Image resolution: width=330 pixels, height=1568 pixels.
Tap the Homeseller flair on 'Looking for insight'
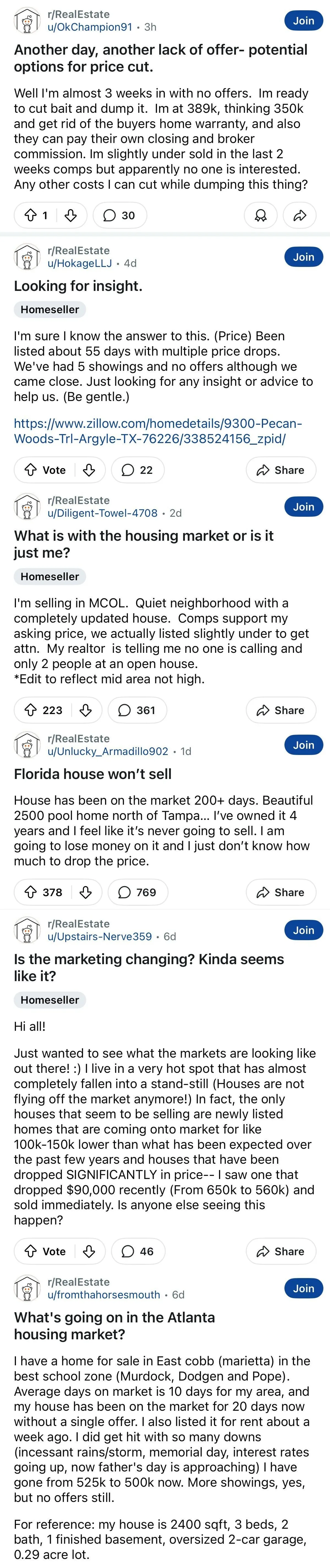click(50, 309)
